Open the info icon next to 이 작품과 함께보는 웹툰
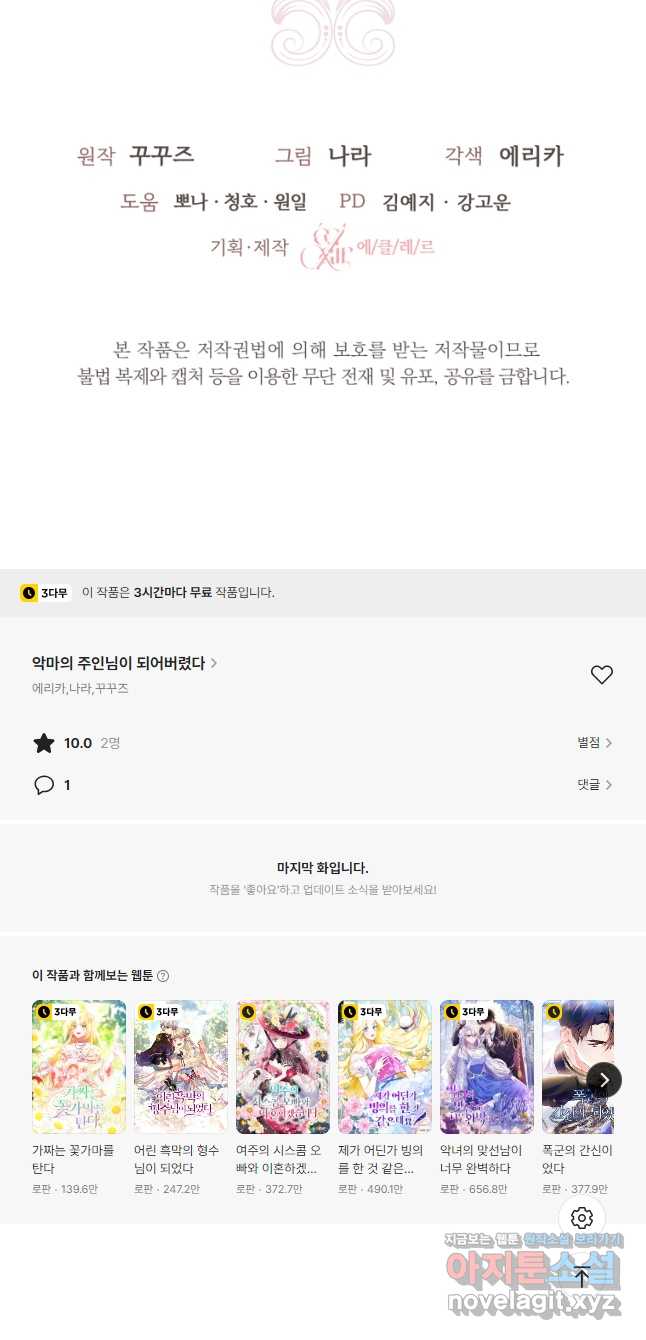 (163, 976)
